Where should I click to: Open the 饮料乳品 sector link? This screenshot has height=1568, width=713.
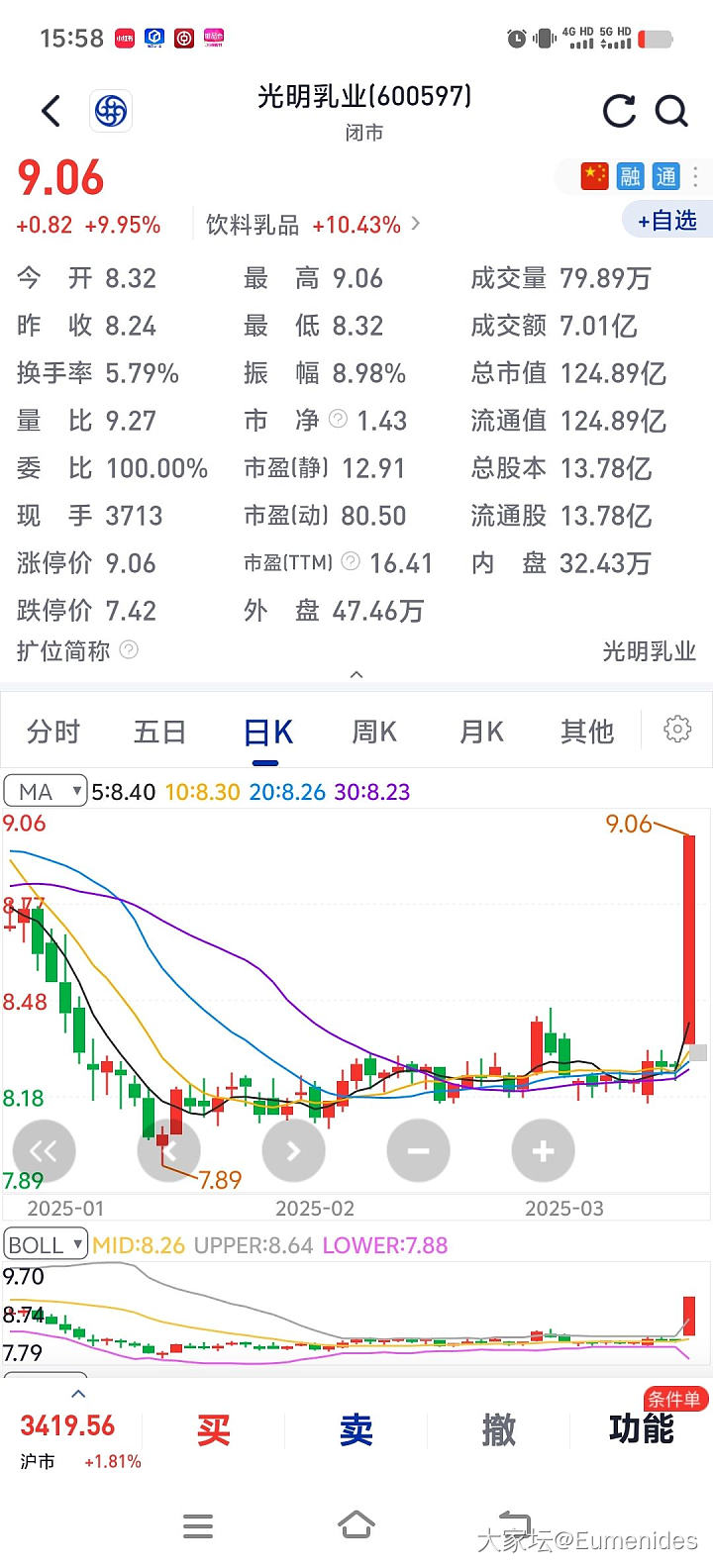point(312,226)
